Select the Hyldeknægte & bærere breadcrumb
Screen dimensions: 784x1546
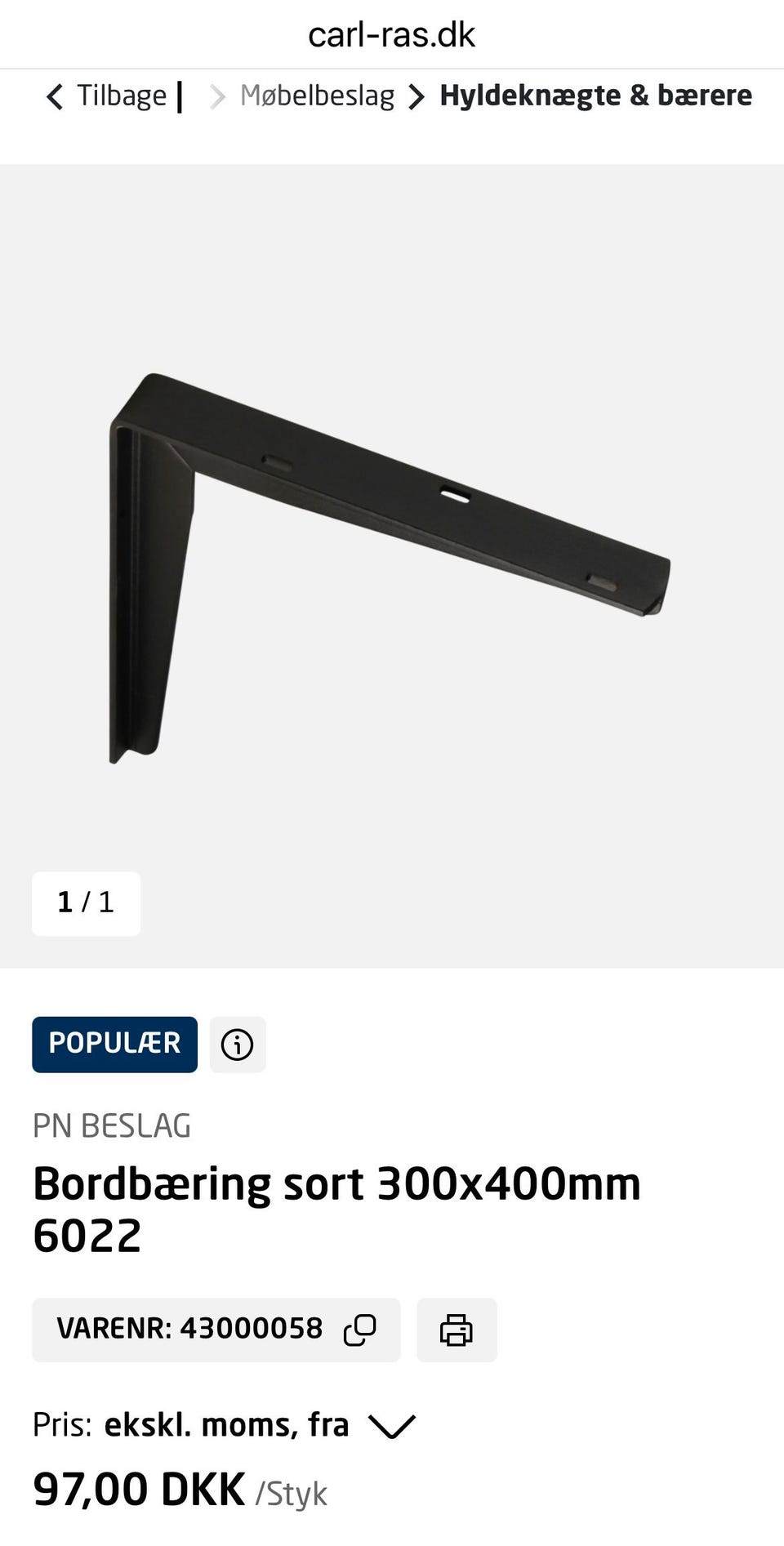click(x=596, y=96)
